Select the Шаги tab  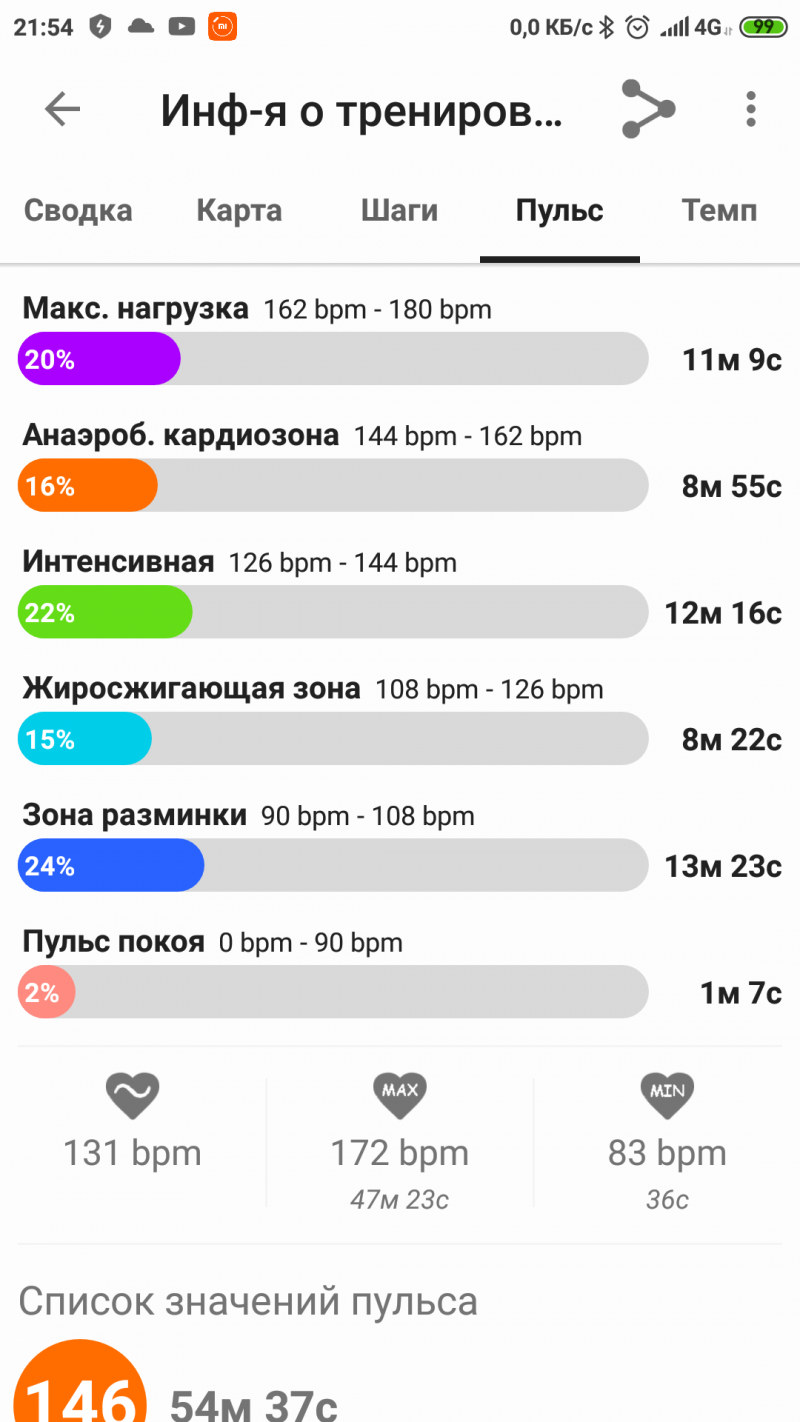coord(399,211)
